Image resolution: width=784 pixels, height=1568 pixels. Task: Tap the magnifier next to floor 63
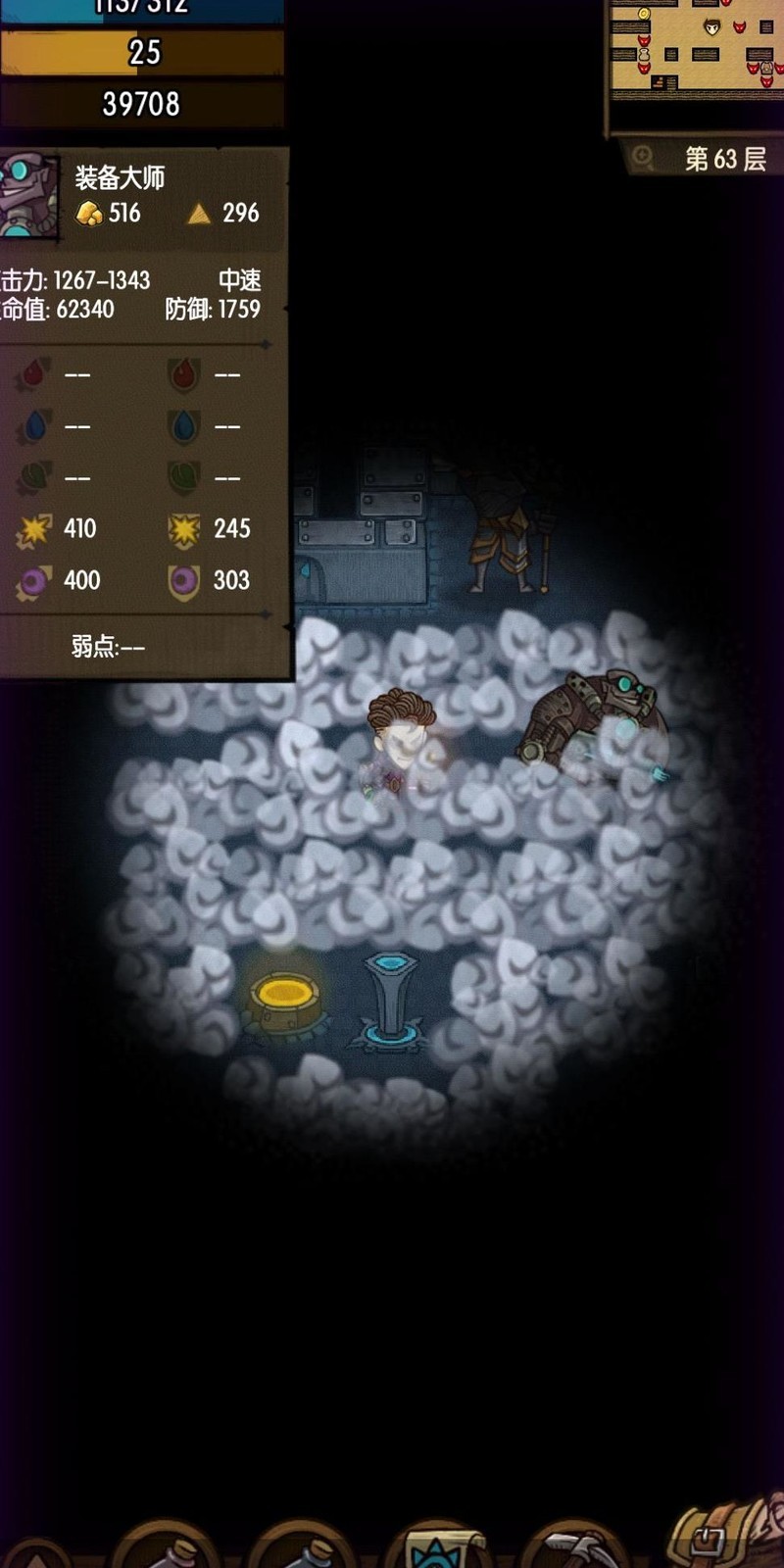643,157
